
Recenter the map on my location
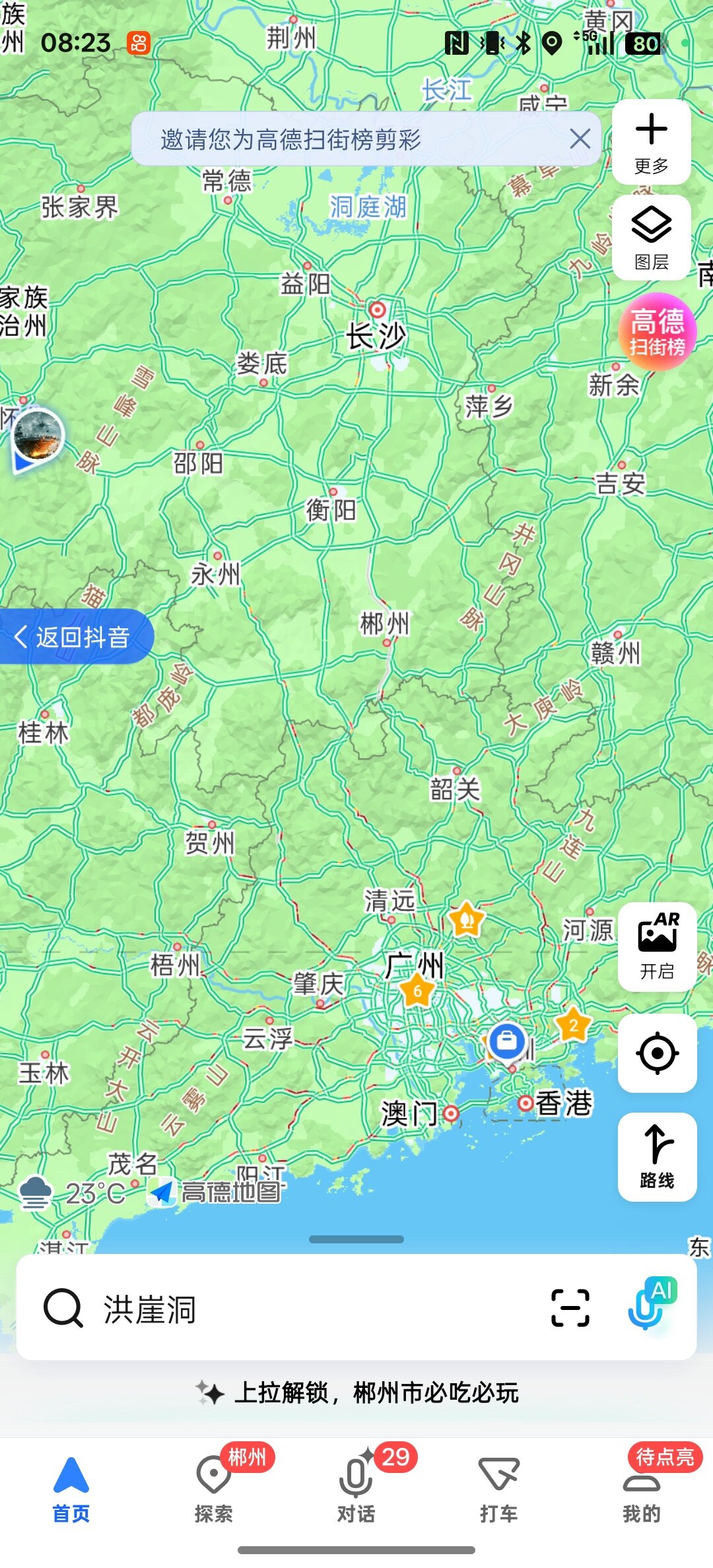coord(658,1053)
